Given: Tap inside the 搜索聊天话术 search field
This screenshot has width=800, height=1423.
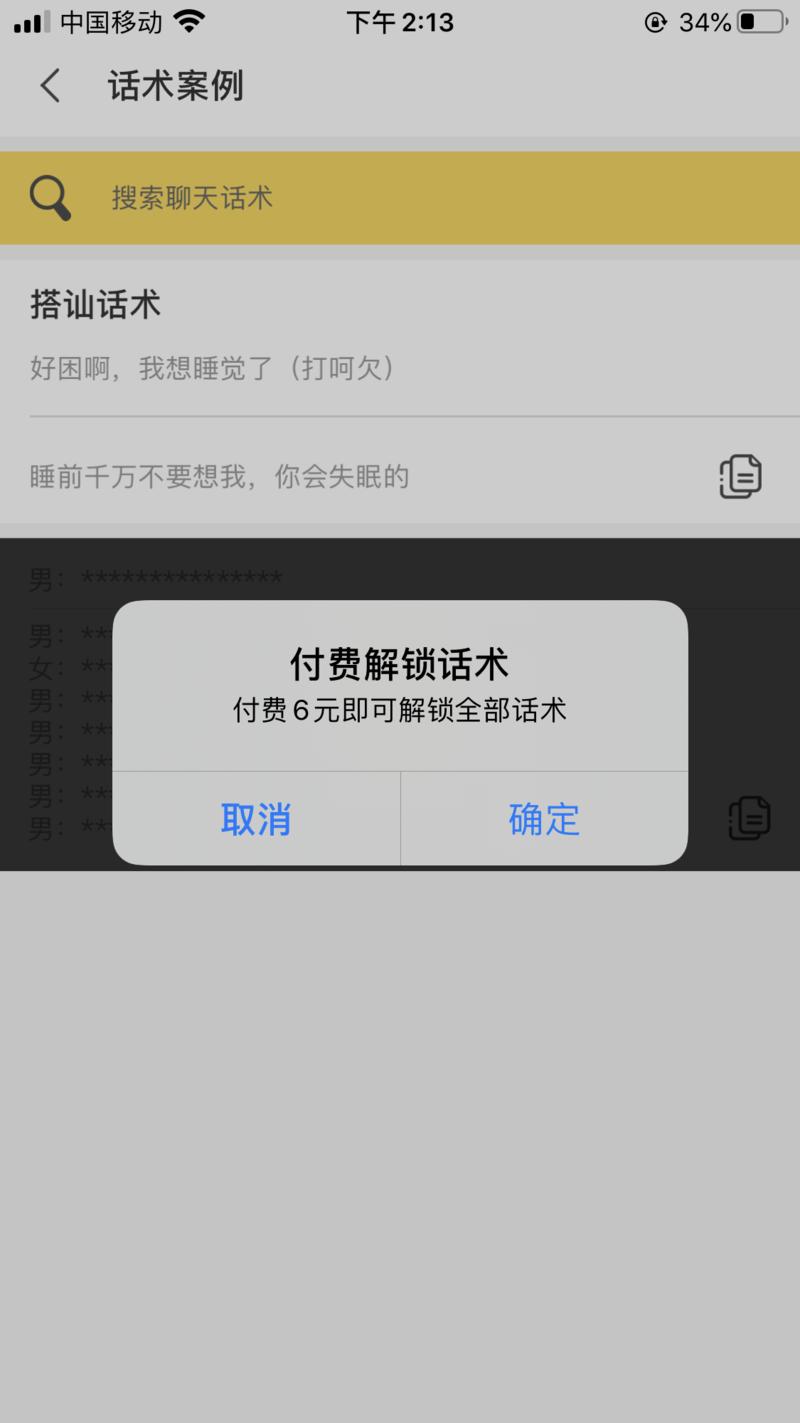Looking at the screenshot, I should click(x=250, y=197).
